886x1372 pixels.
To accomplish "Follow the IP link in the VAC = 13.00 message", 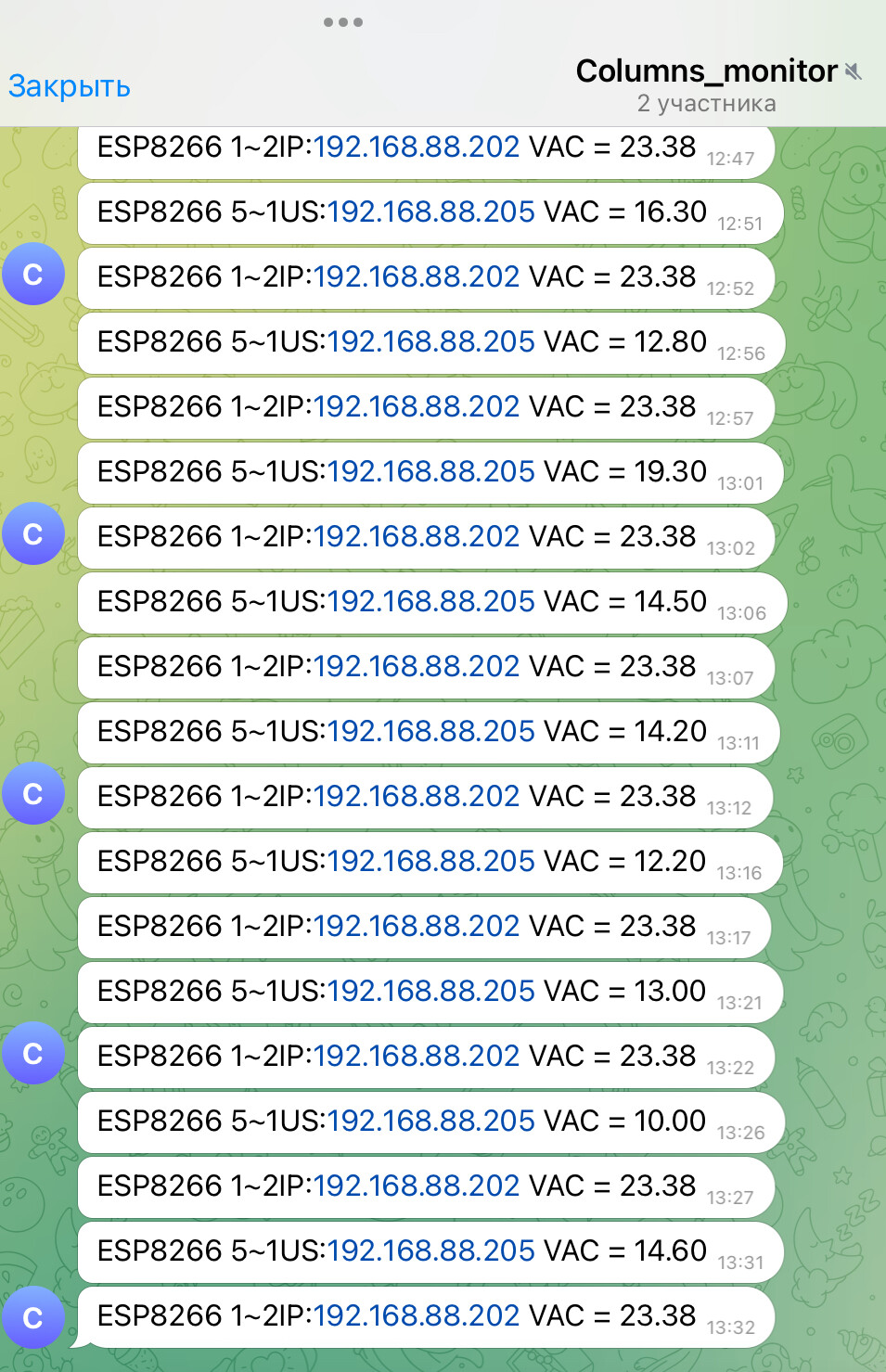I will (431, 991).
